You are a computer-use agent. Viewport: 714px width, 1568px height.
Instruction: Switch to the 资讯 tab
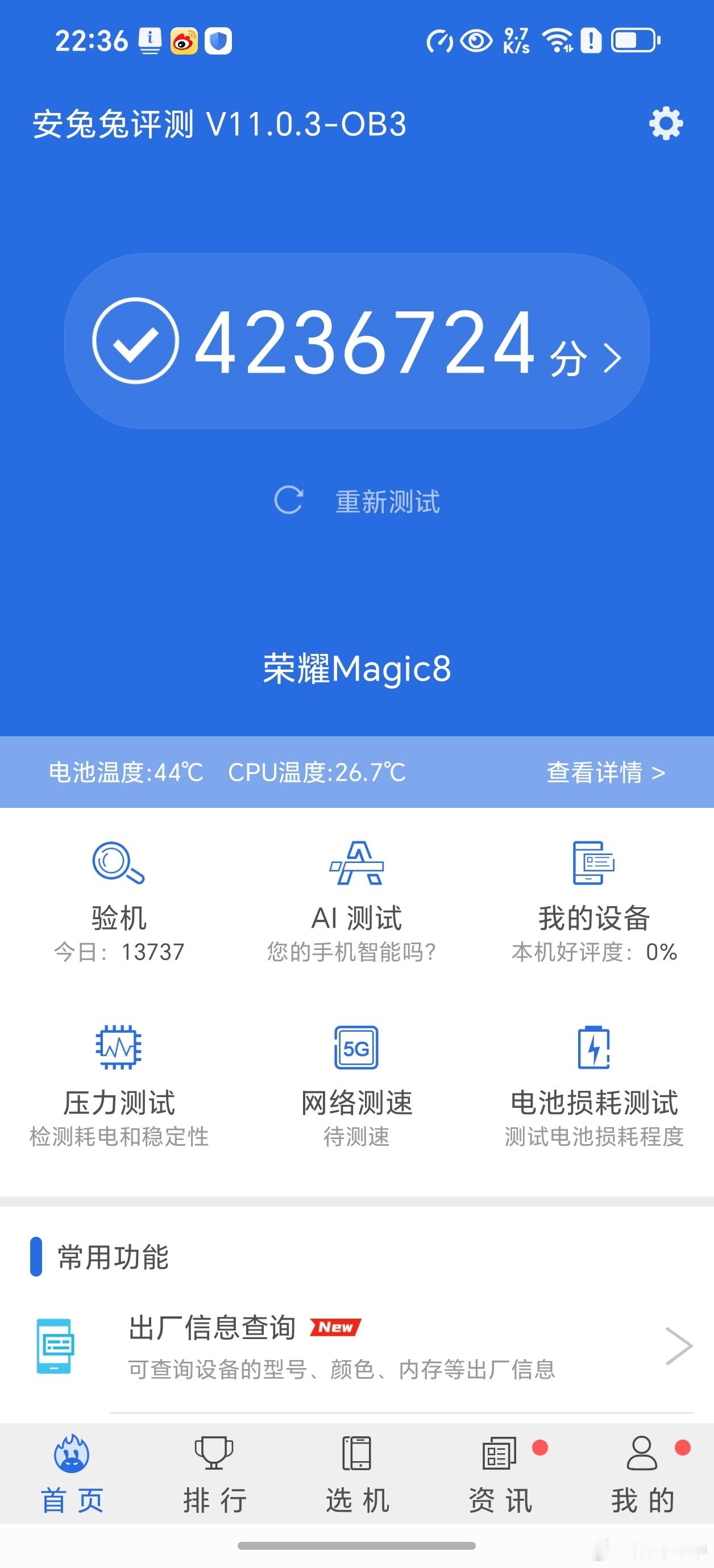[x=500, y=1474]
